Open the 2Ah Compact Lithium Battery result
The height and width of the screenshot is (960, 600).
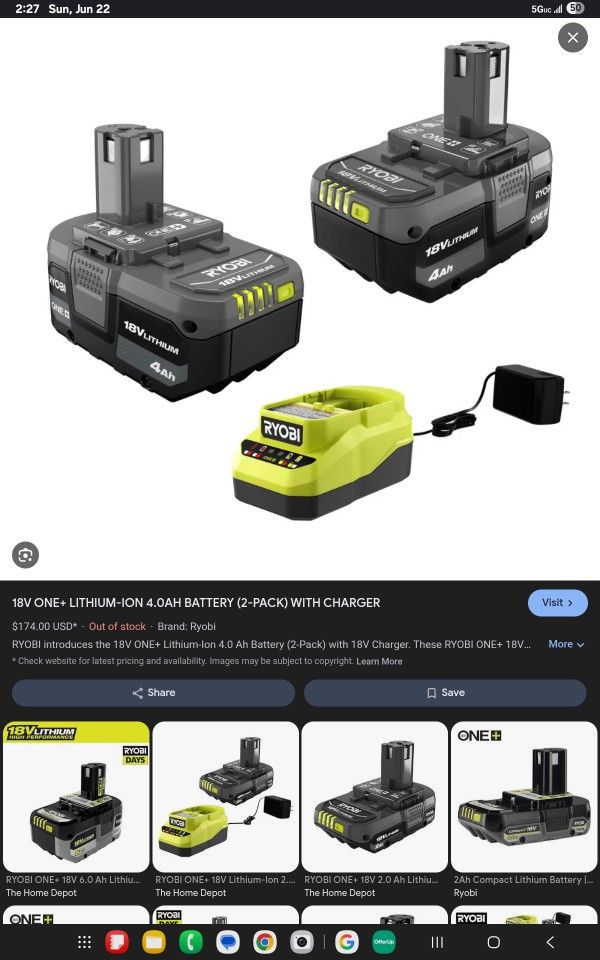tap(524, 809)
